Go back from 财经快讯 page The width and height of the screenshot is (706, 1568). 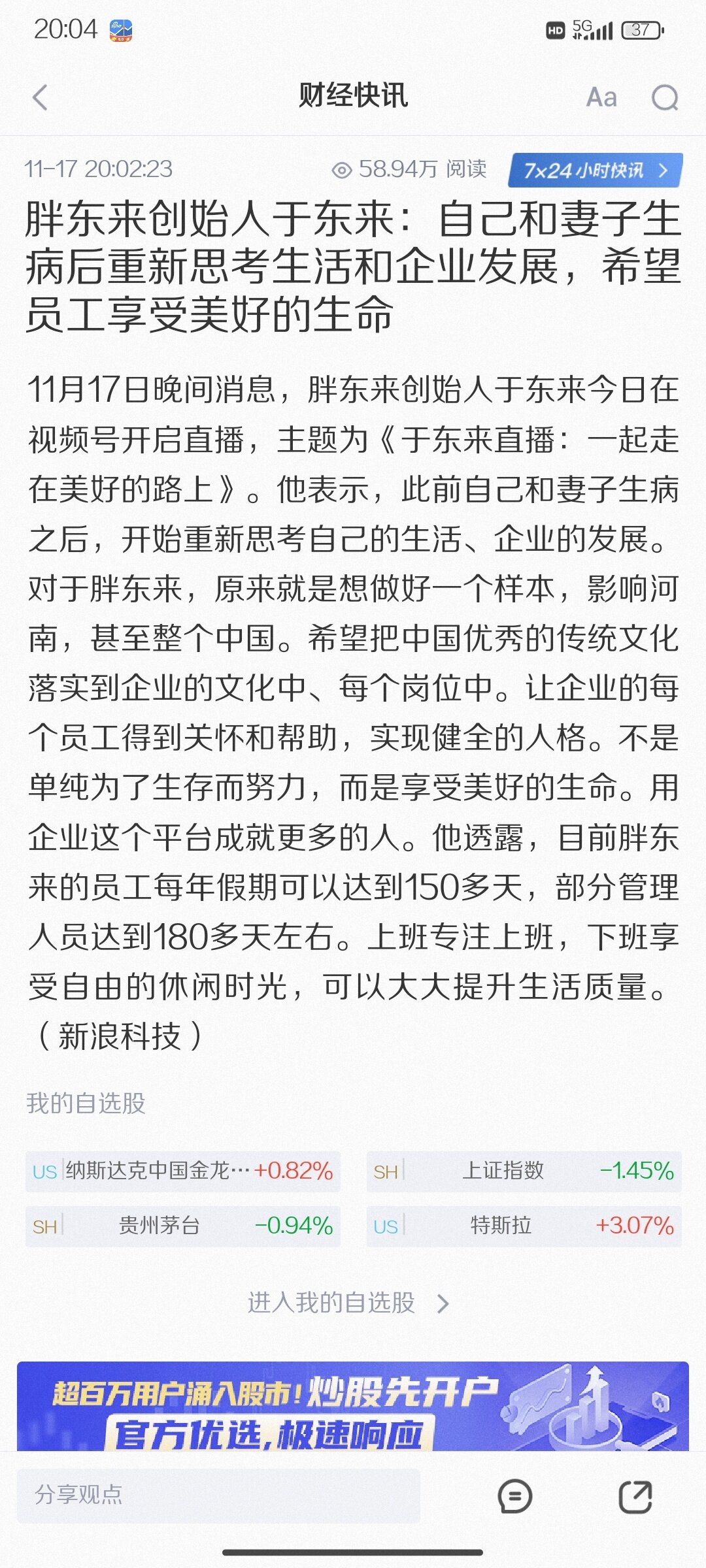click(x=41, y=98)
